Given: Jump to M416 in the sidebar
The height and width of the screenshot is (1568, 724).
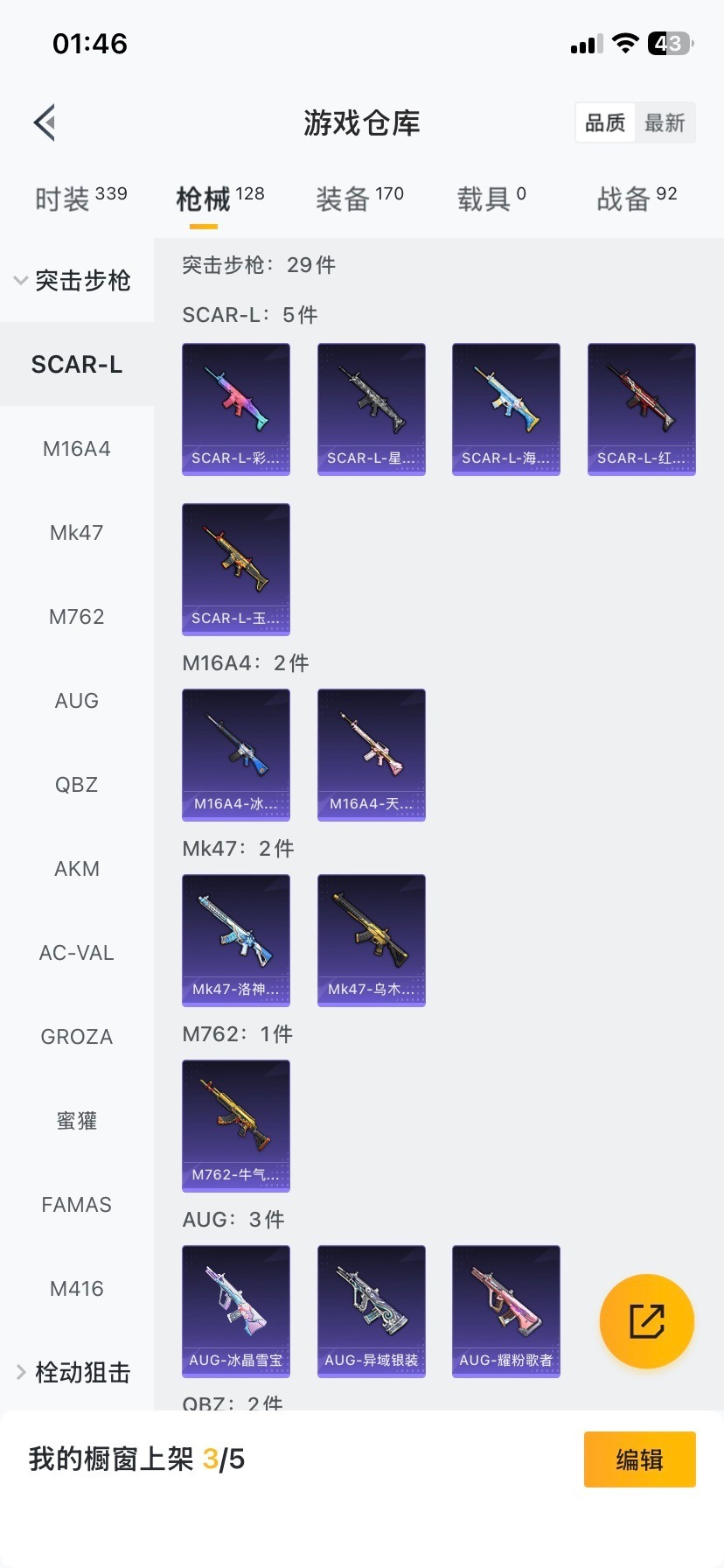Looking at the screenshot, I should point(77,1289).
